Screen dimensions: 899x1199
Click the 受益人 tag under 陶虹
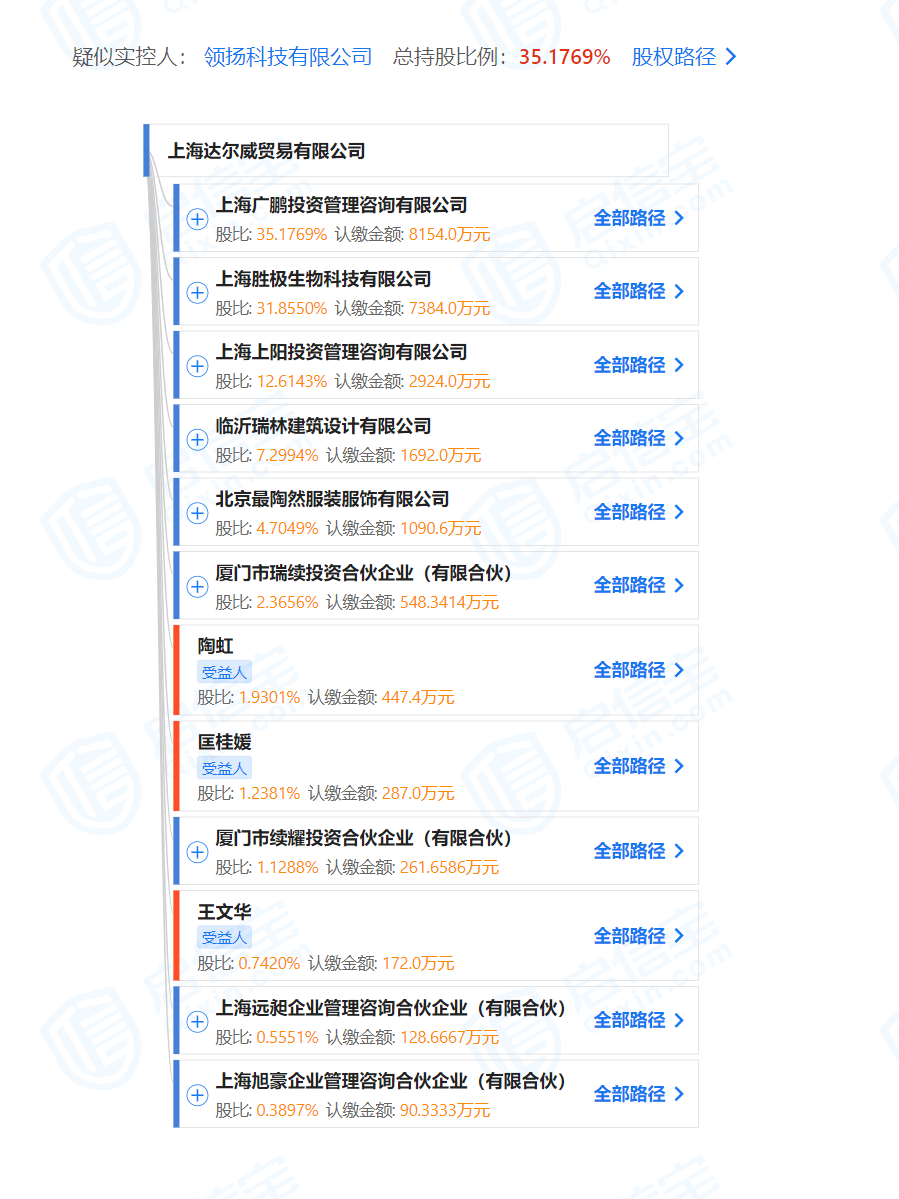(224, 671)
